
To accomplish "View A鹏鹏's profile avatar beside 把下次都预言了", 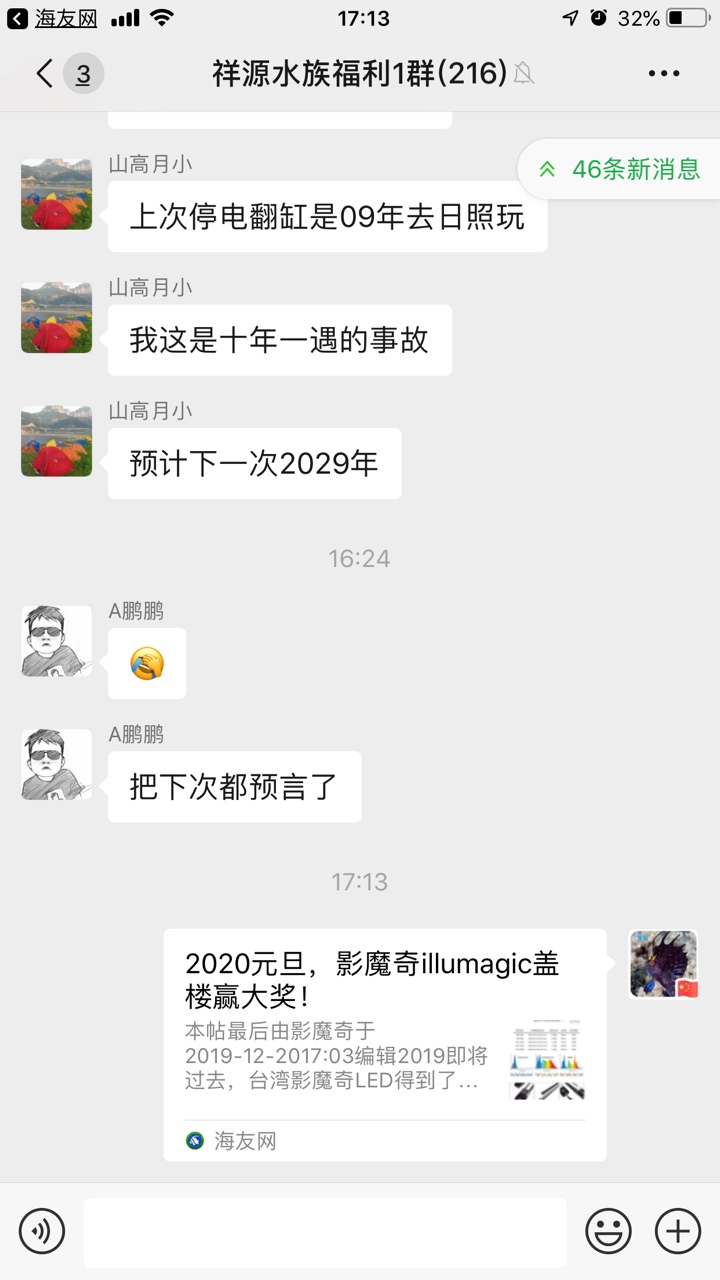I will (x=57, y=765).
